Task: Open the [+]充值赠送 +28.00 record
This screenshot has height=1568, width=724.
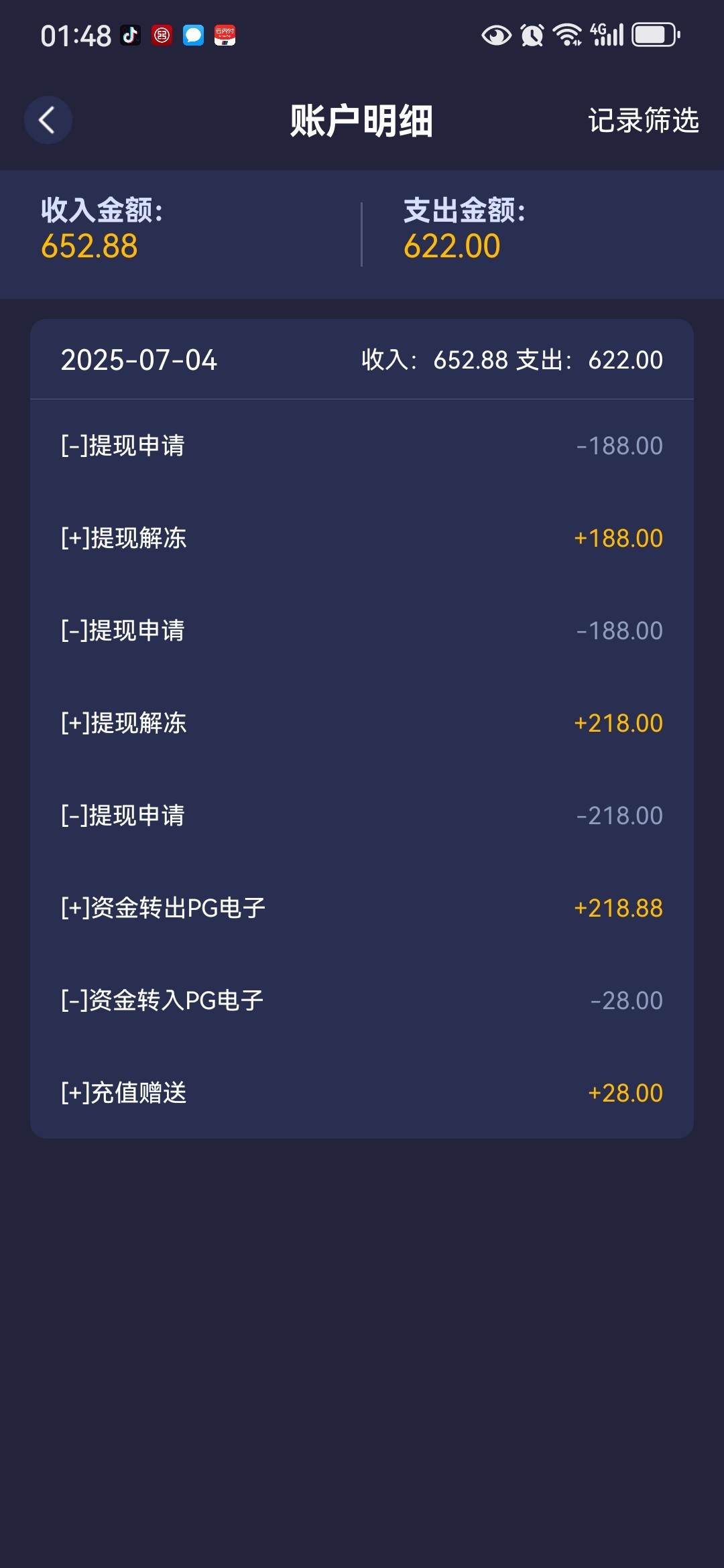Action: pos(362,1092)
